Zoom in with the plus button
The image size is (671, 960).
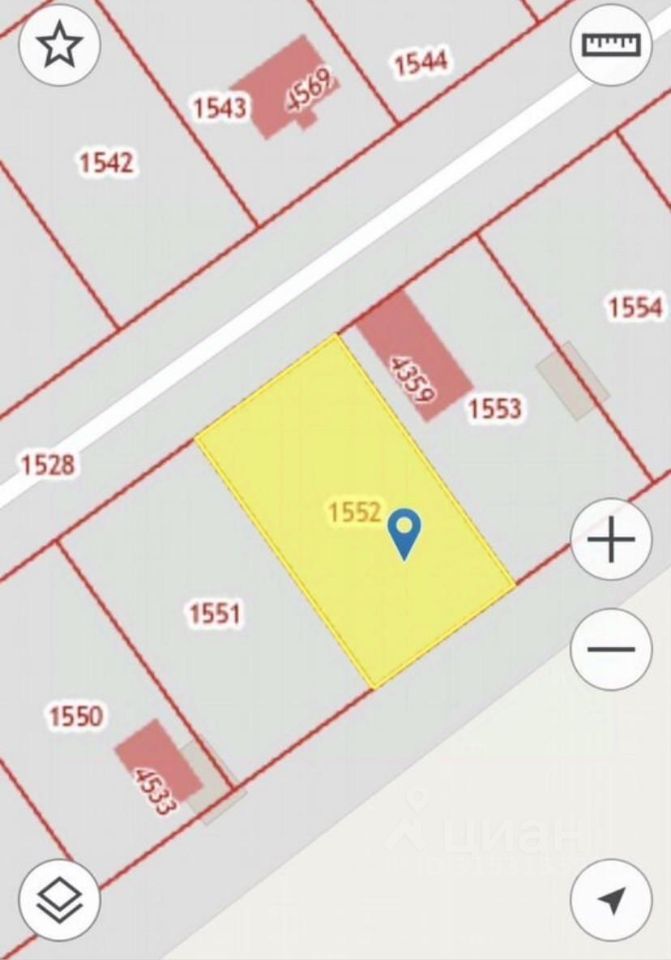[x=611, y=541]
